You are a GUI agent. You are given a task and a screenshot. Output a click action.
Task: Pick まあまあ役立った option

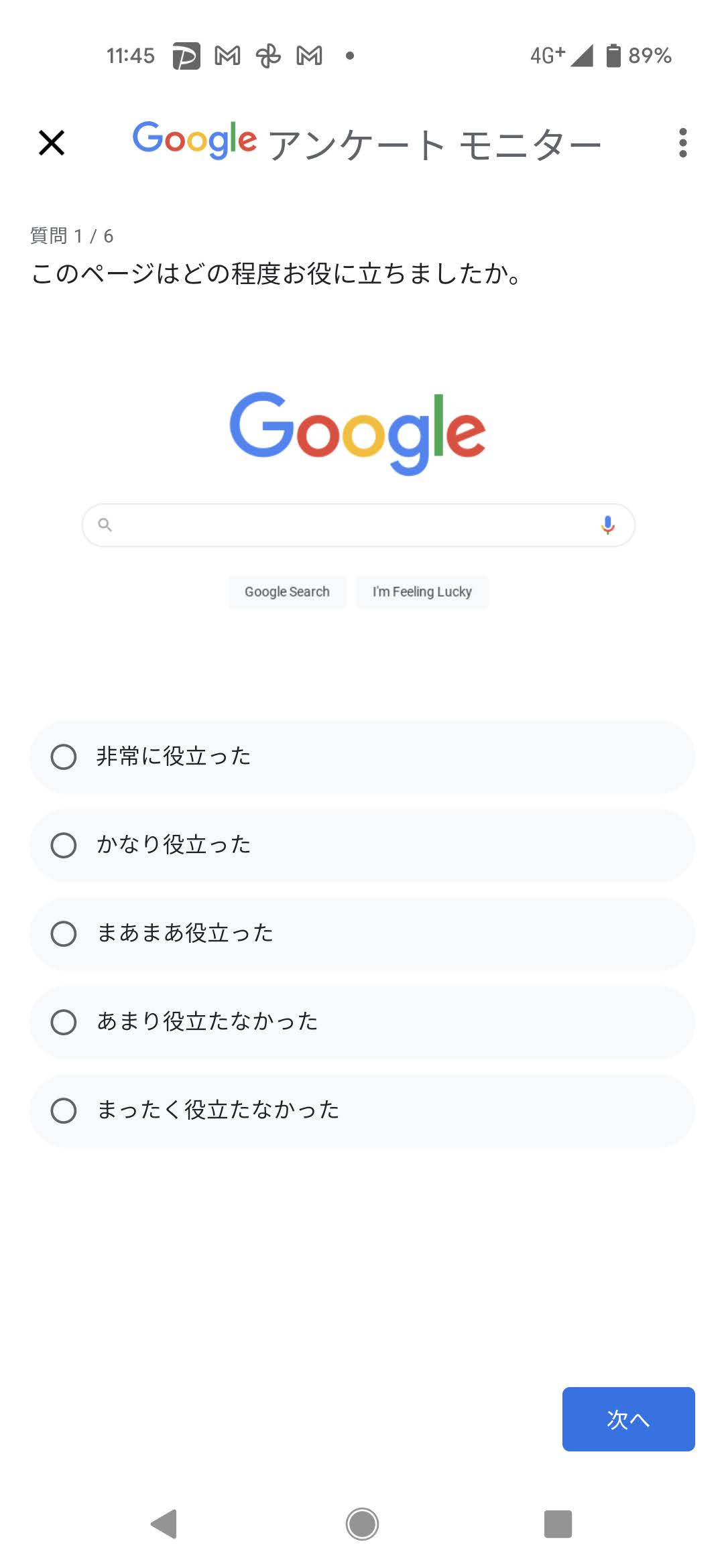[362, 934]
